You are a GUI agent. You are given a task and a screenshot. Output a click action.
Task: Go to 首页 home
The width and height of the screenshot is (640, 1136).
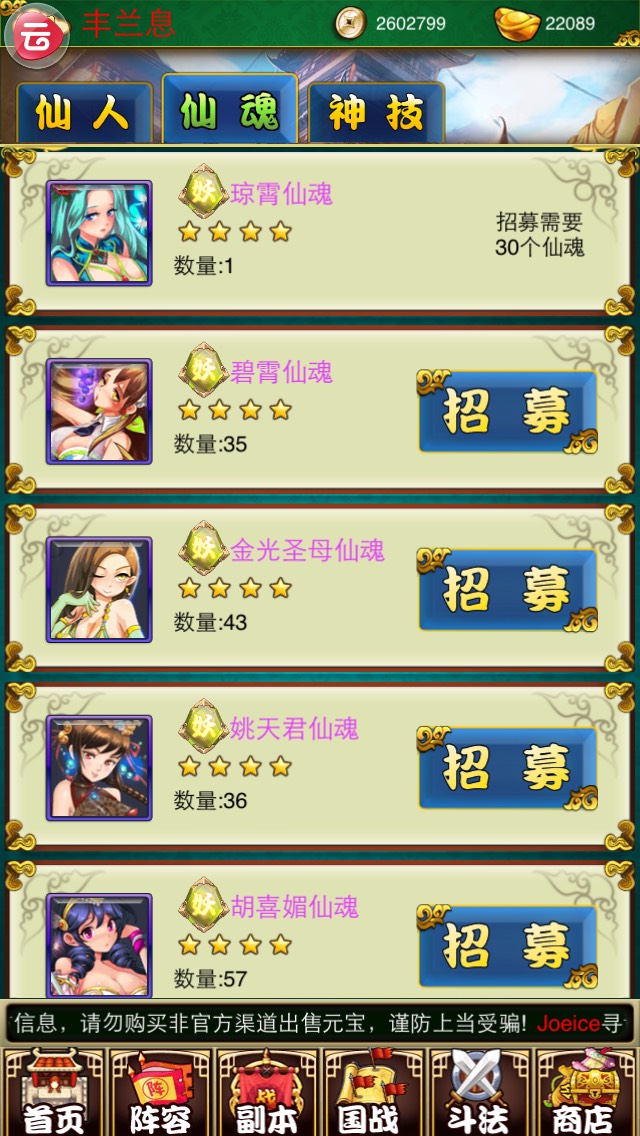pyautogui.click(x=53, y=1092)
